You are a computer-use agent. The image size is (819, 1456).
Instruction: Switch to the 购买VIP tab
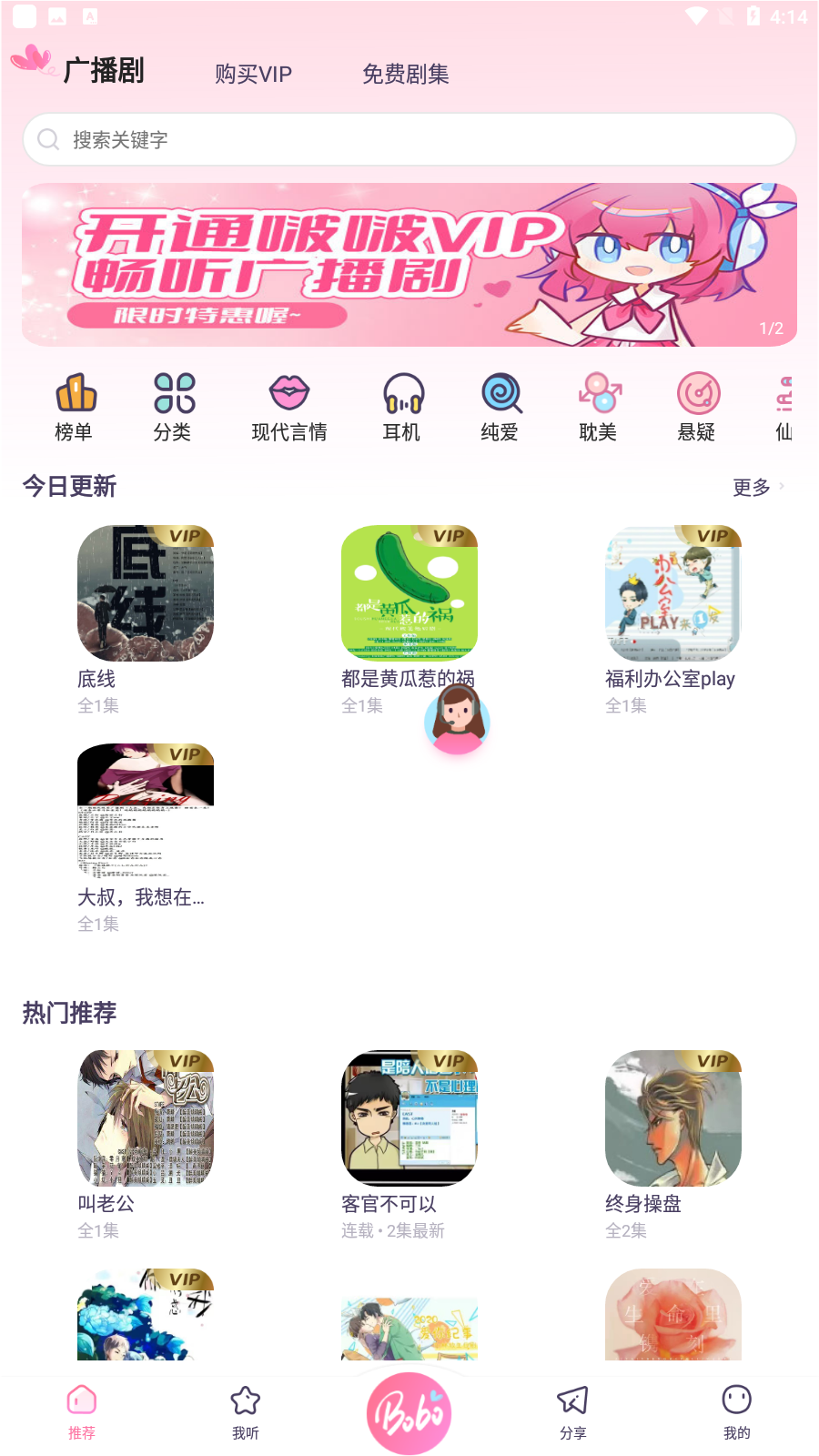pos(253,74)
